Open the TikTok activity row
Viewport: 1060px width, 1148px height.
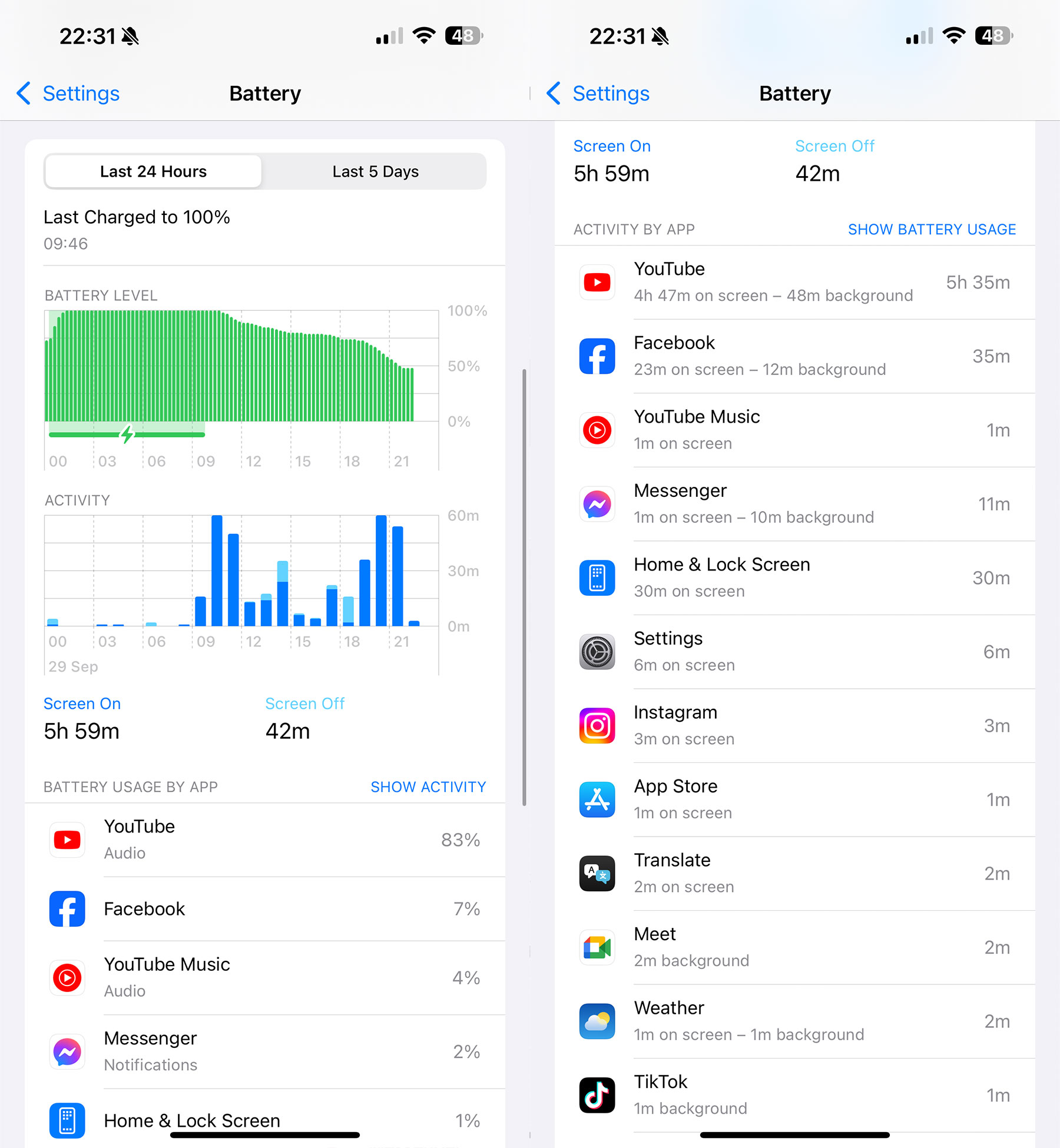[x=795, y=1095]
